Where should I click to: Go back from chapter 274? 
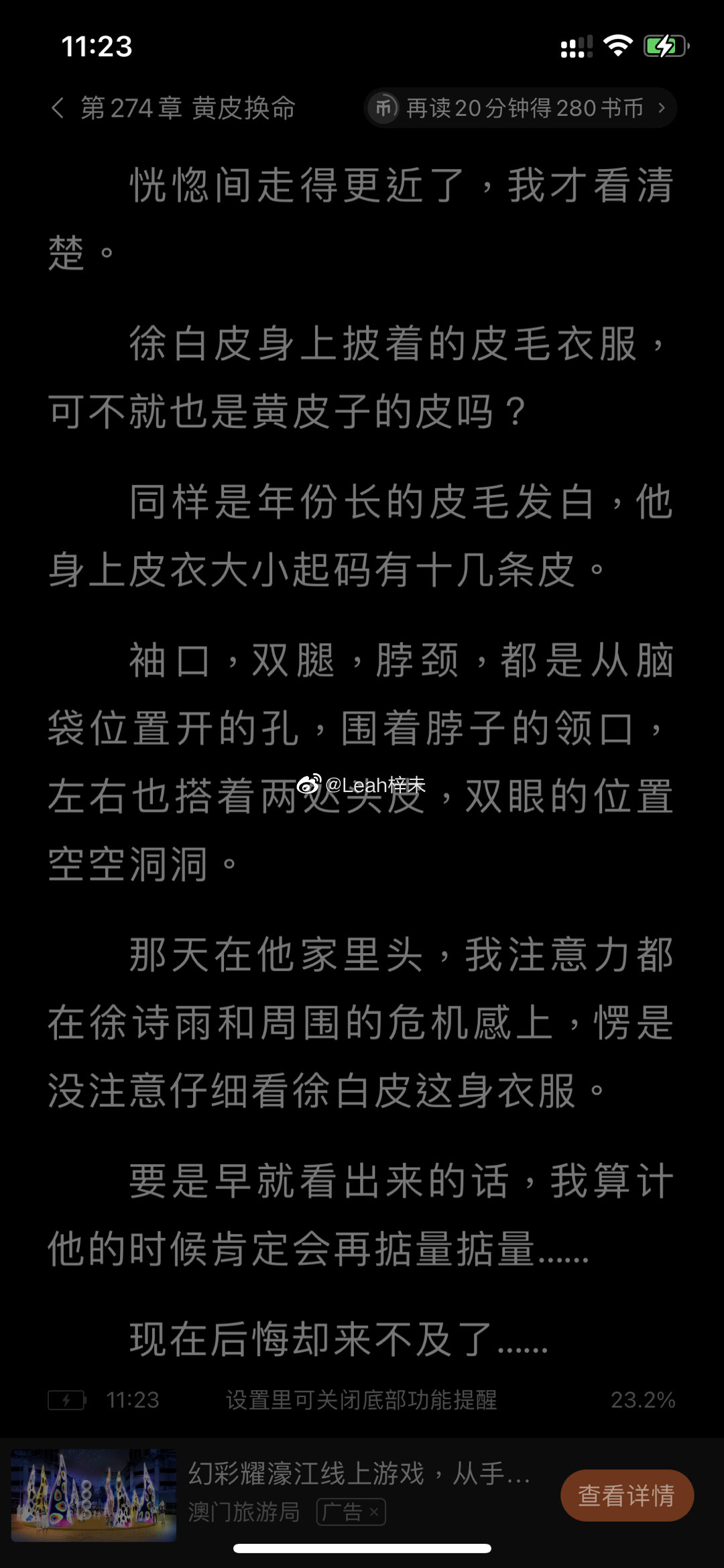pos(58,108)
